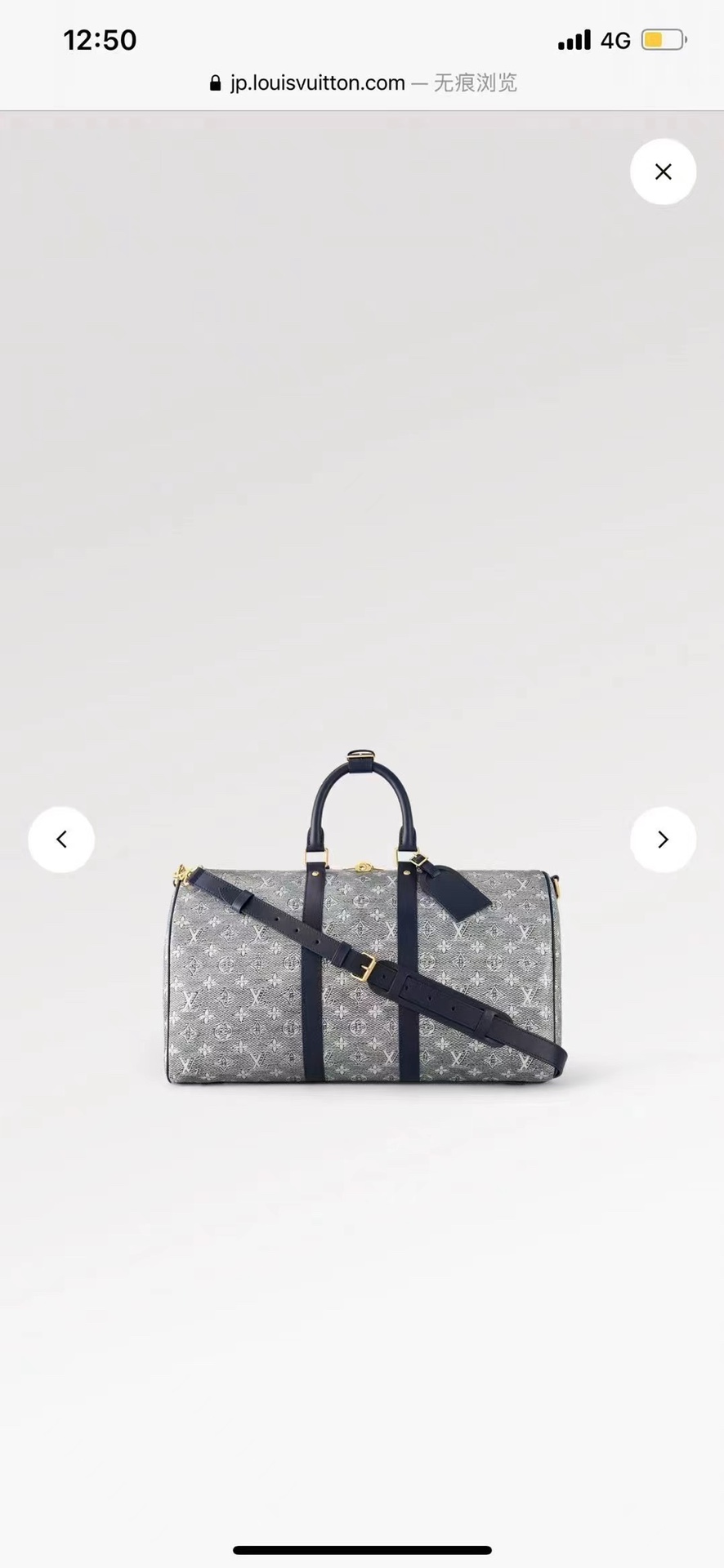The image size is (724, 1568).
Task: Go back to the previous product image
Action: tap(61, 840)
